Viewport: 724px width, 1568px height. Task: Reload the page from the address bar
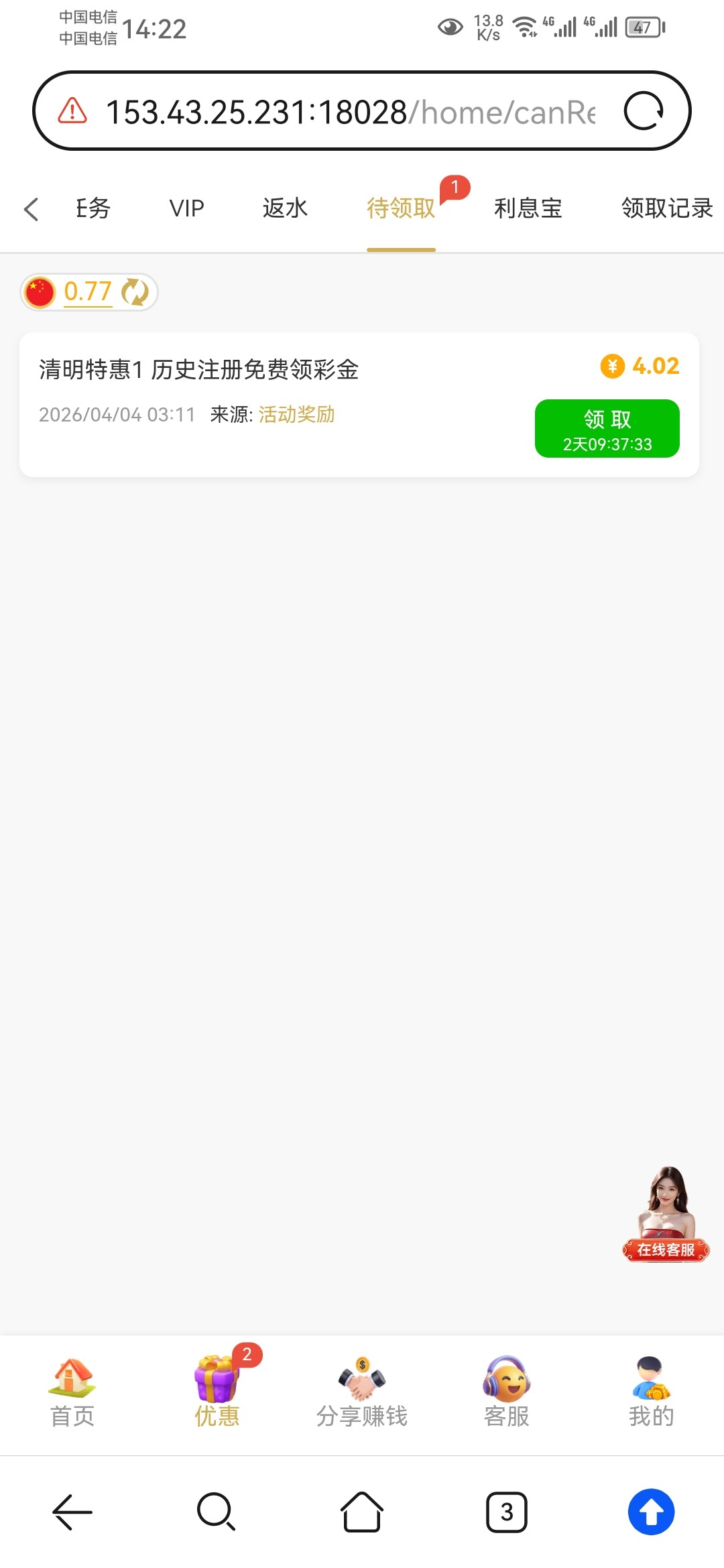(x=644, y=111)
